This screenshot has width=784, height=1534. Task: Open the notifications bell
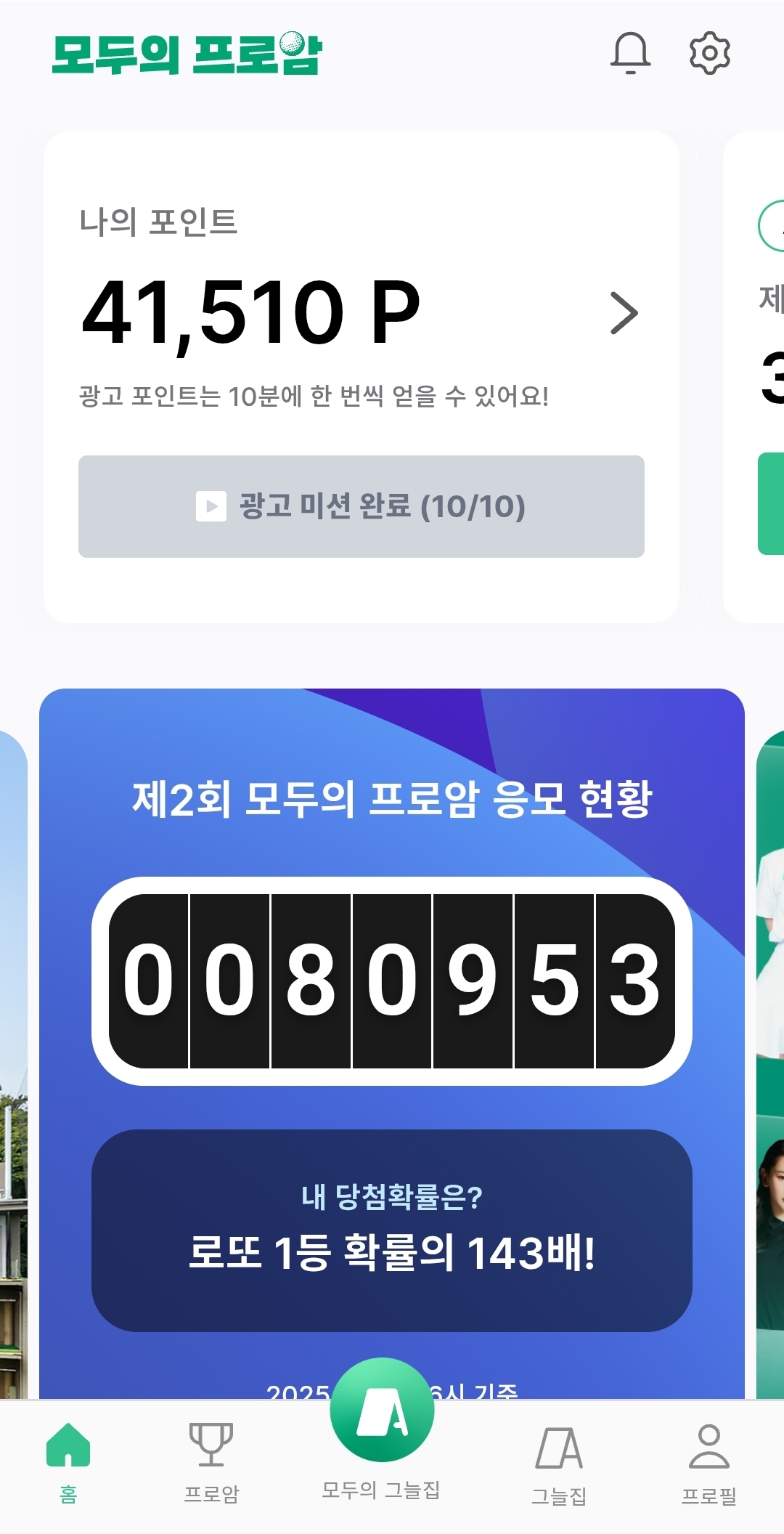pyautogui.click(x=630, y=53)
